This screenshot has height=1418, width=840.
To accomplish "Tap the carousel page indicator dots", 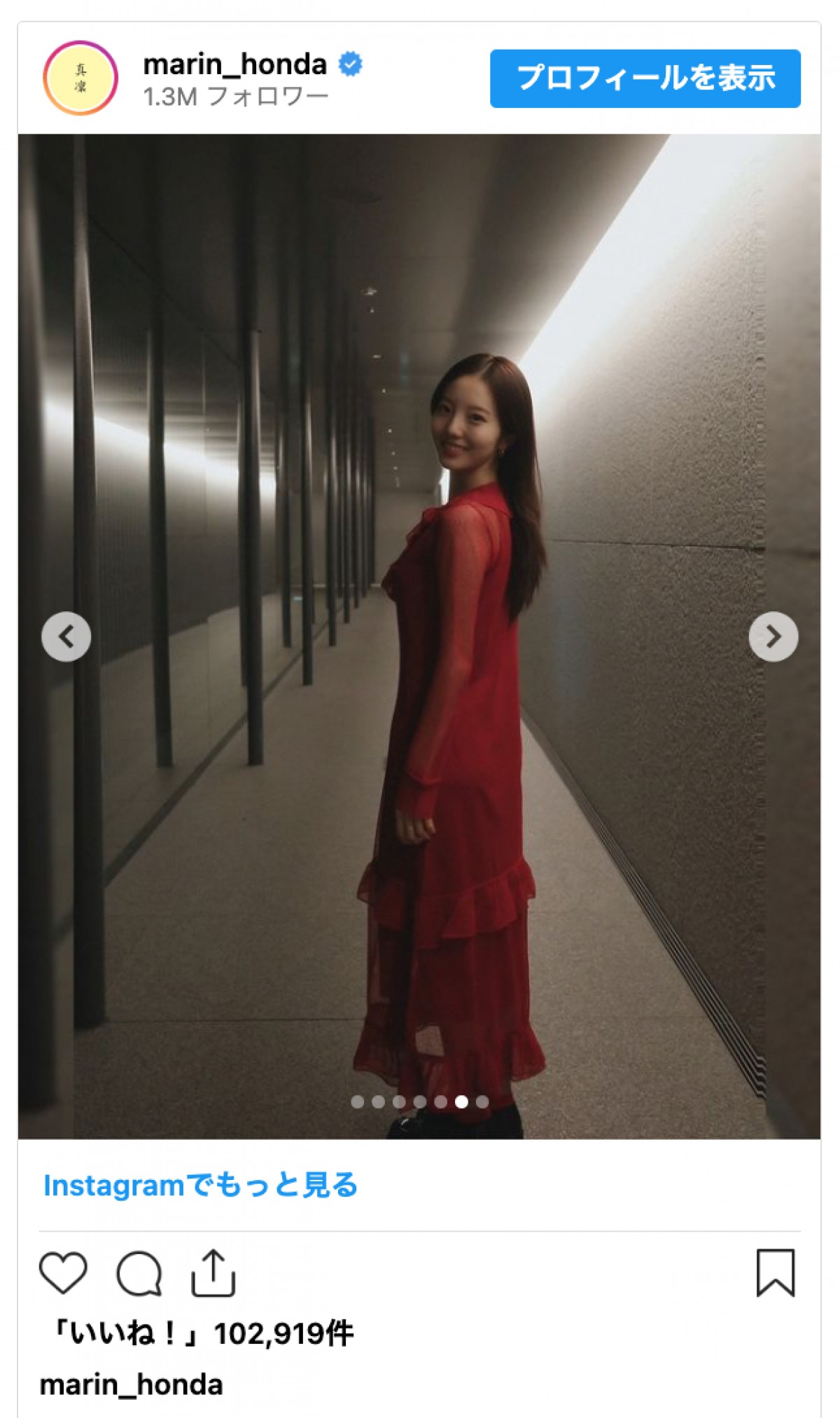I will tap(419, 1101).
